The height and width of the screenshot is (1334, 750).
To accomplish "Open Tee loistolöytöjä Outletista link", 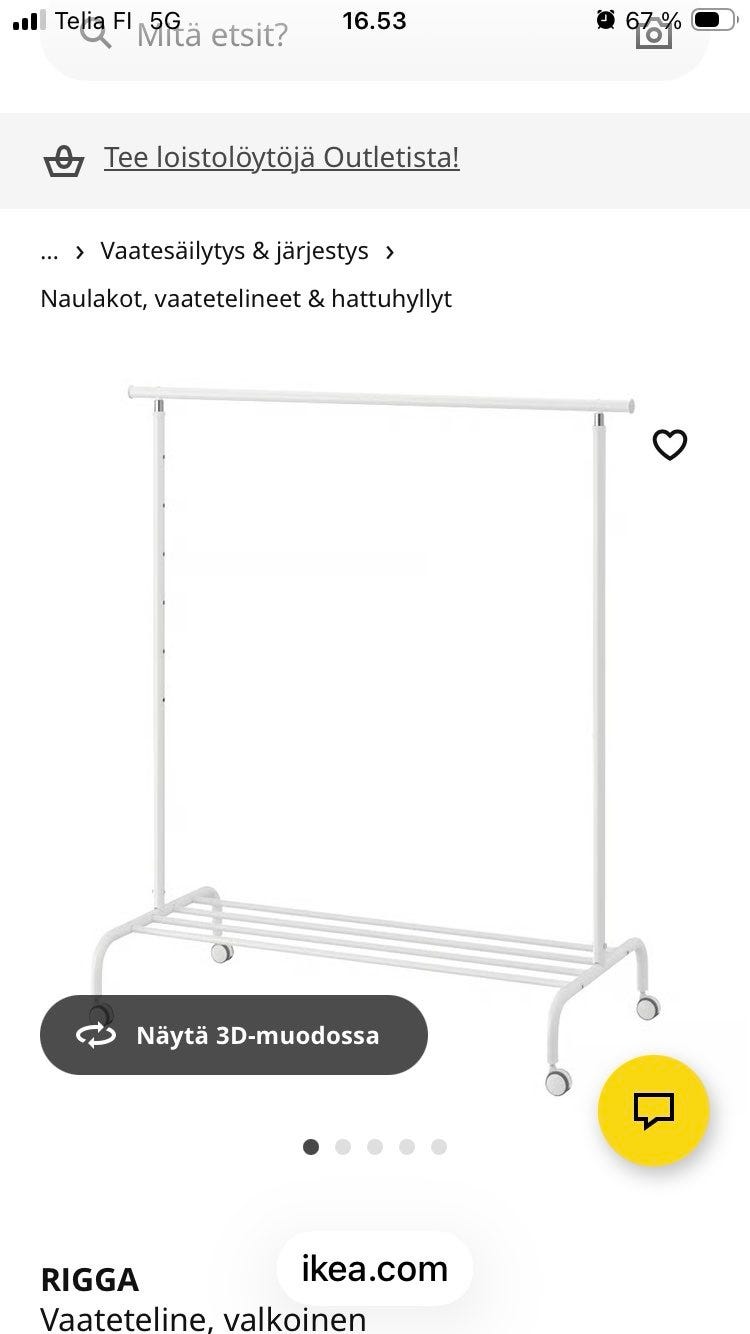I will coord(281,157).
